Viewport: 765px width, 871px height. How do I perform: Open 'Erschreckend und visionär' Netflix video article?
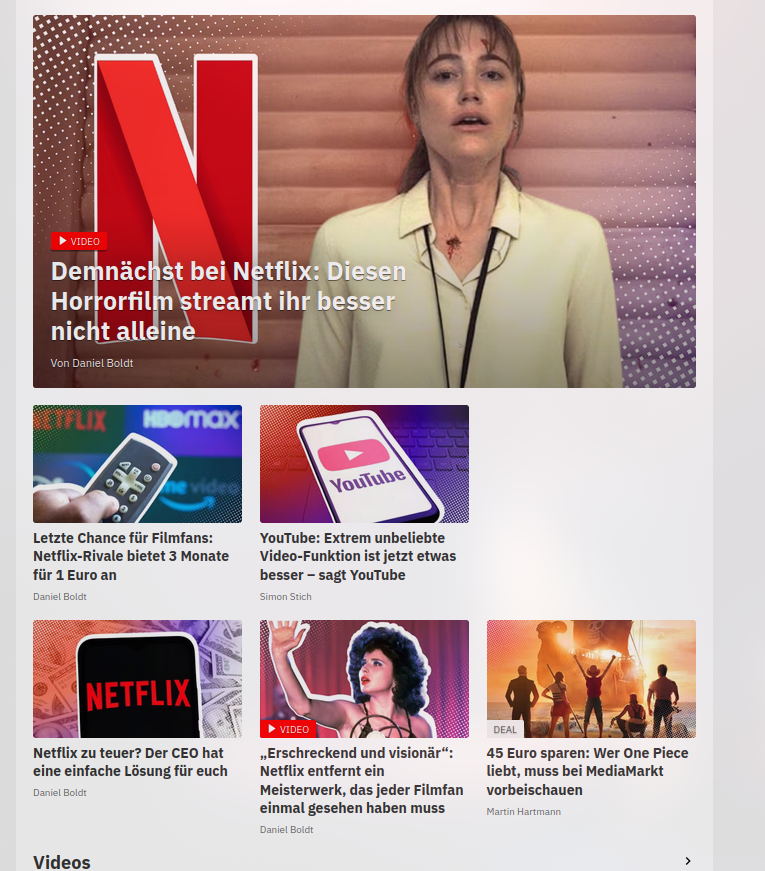click(x=361, y=780)
